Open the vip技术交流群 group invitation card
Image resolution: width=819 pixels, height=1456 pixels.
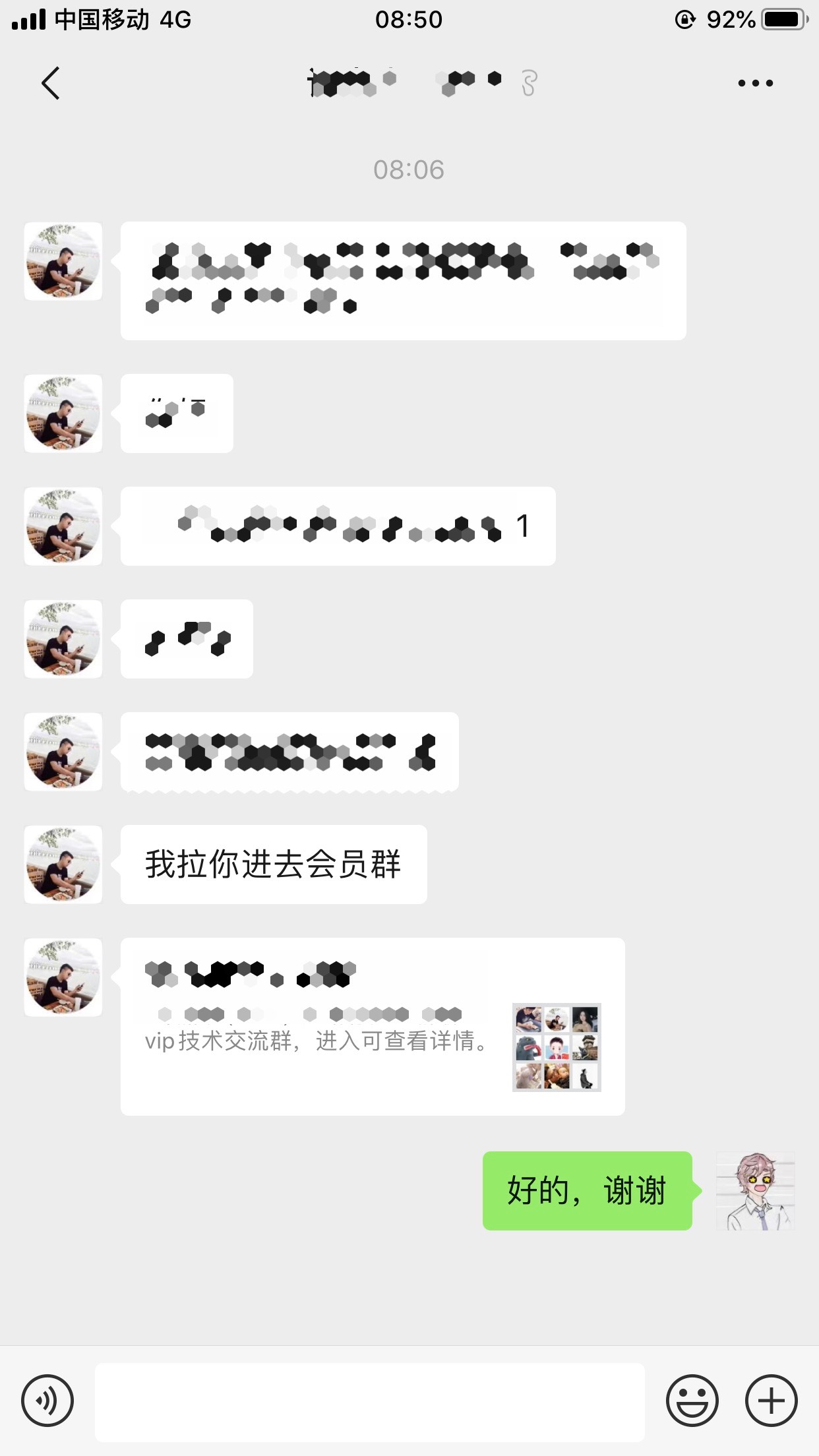coord(373,1027)
